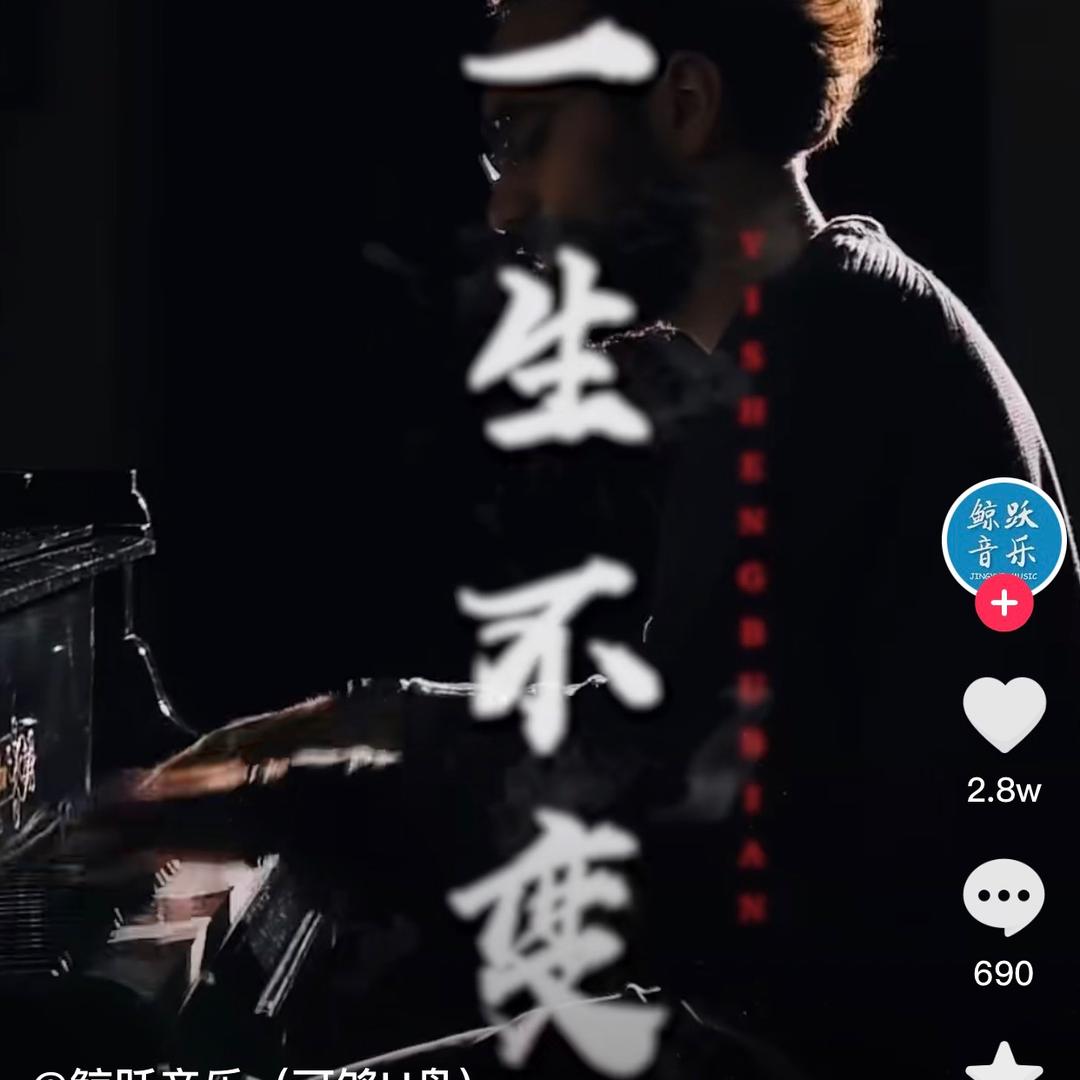The image size is (1080, 1080).
Task: Open the comments section
Action: pos(1003,896)
